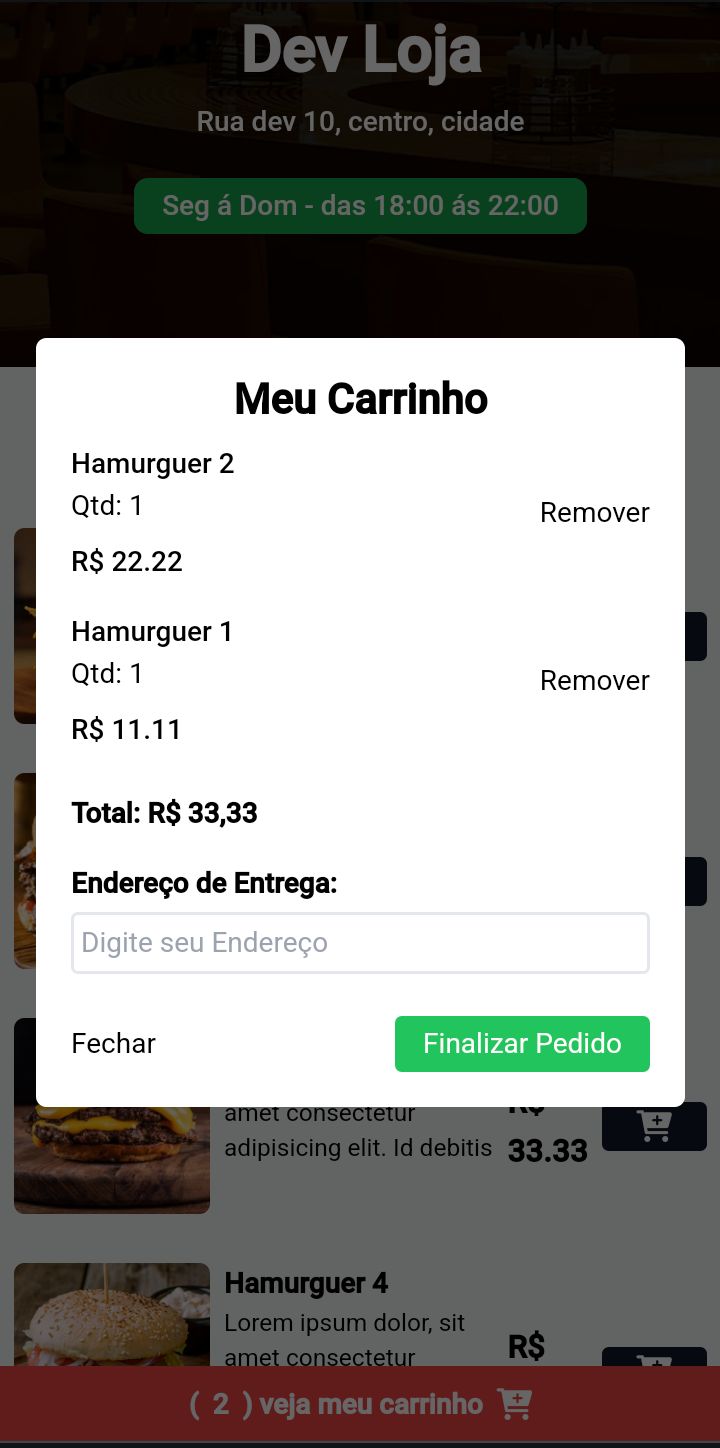Click the Digite seu Endereço input field
This screenshot has width=720, height=1448.
click(360, 942)
